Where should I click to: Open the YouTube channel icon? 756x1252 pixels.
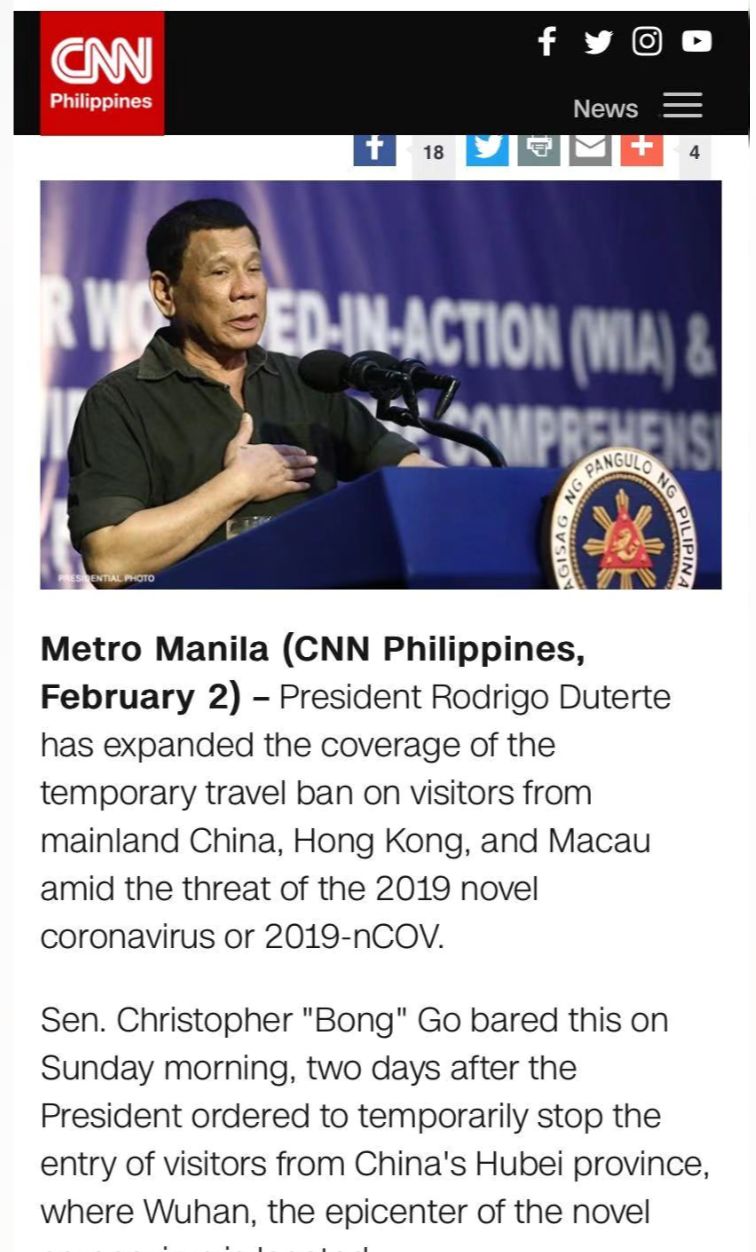(697, 41)
